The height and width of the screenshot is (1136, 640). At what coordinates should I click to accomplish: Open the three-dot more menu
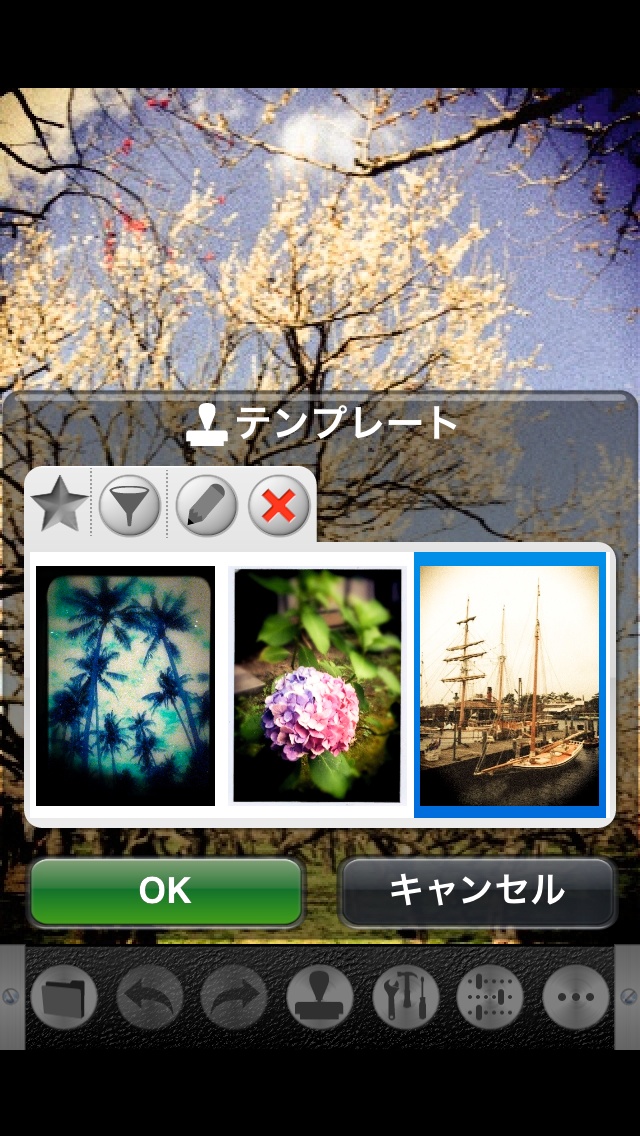point(575,997)
